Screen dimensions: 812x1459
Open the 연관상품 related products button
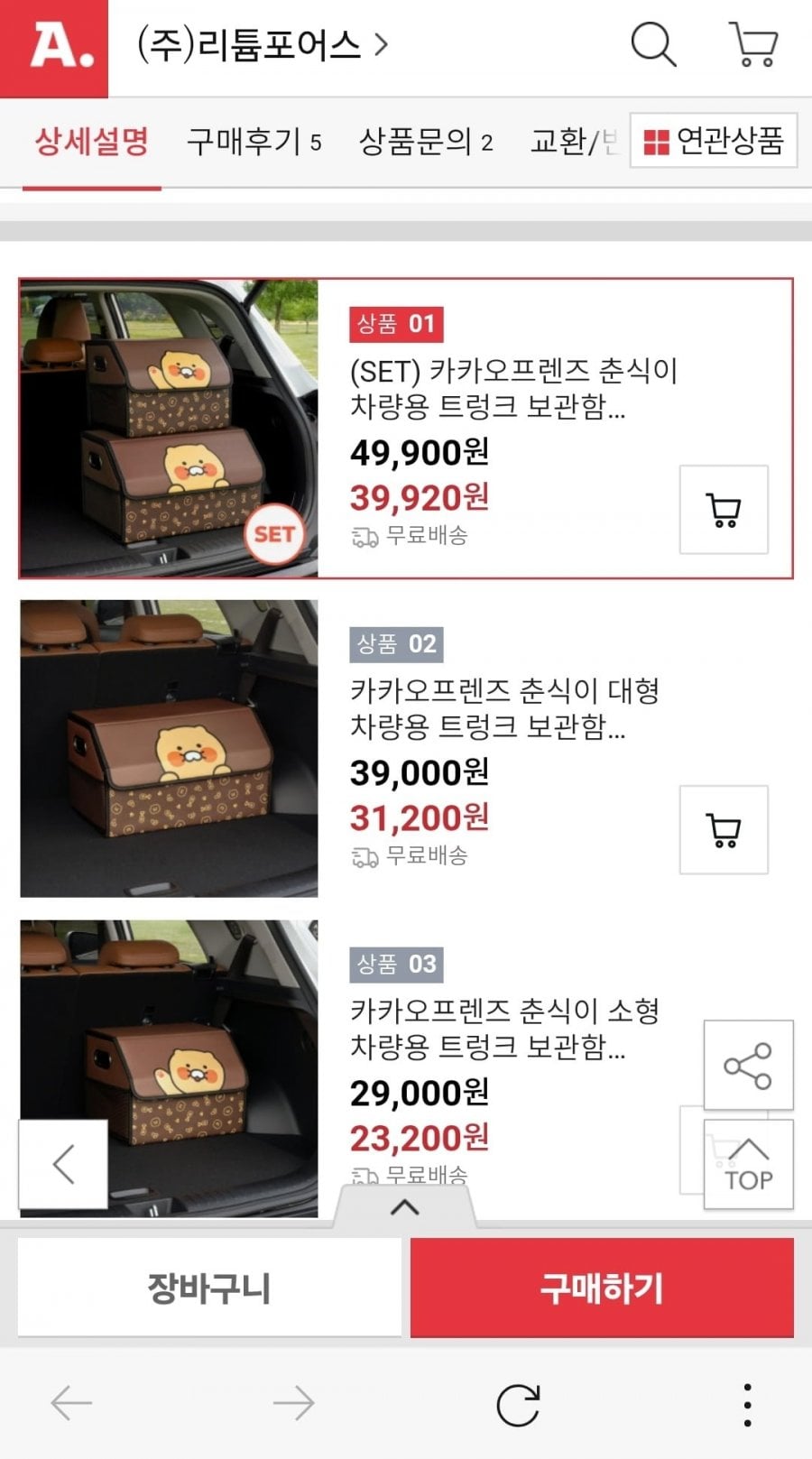coord(713,141)
